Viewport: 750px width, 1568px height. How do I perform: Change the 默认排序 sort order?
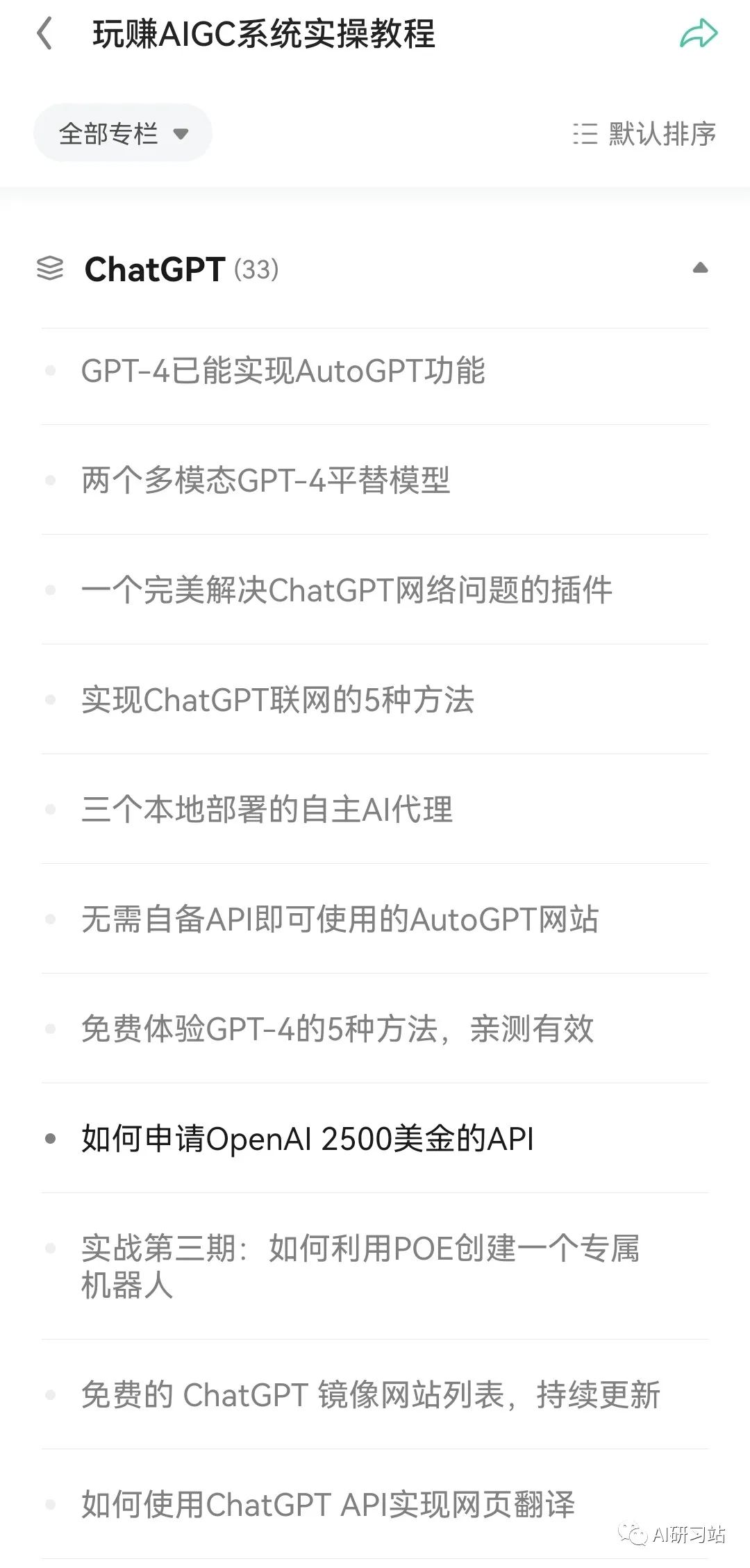coord(644,134)
